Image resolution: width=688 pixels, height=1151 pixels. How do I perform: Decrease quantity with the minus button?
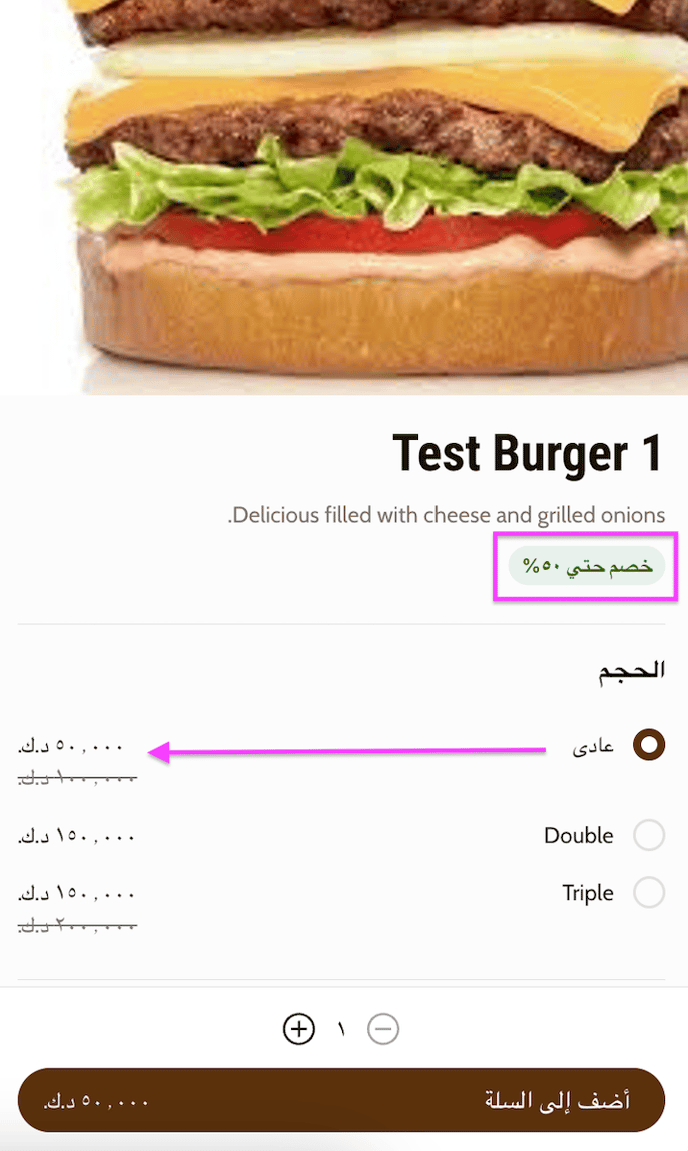pyautogui.click(x=383, y=1028)
